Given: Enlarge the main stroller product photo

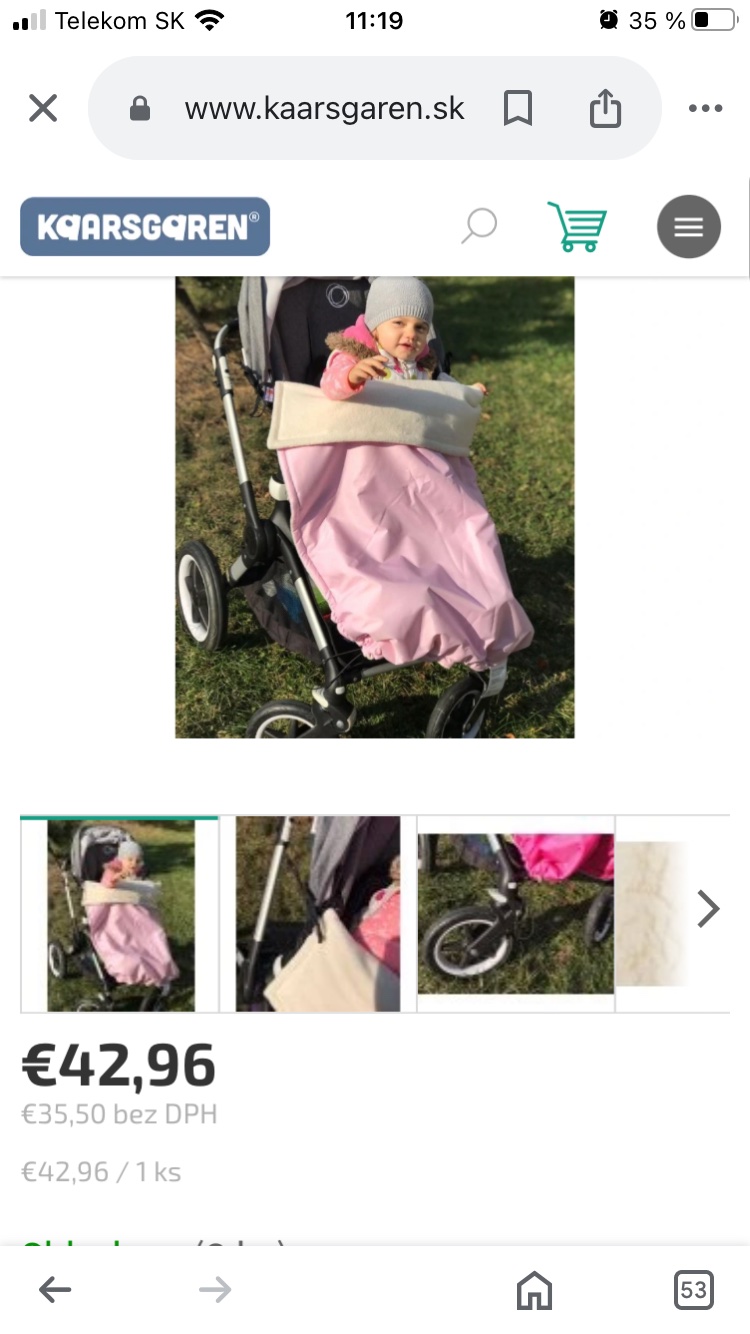Looking at the screenshot, I should pos(375,507).
